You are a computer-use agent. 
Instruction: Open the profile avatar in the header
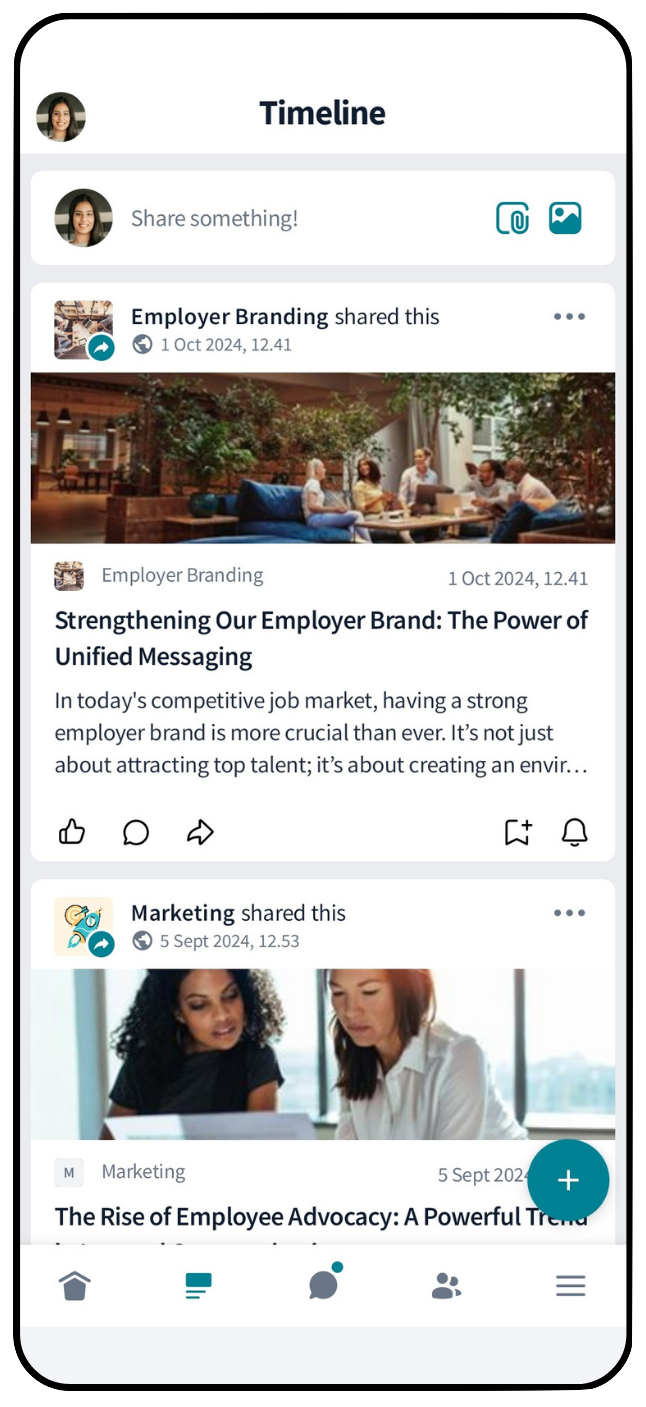click(61, 117)
